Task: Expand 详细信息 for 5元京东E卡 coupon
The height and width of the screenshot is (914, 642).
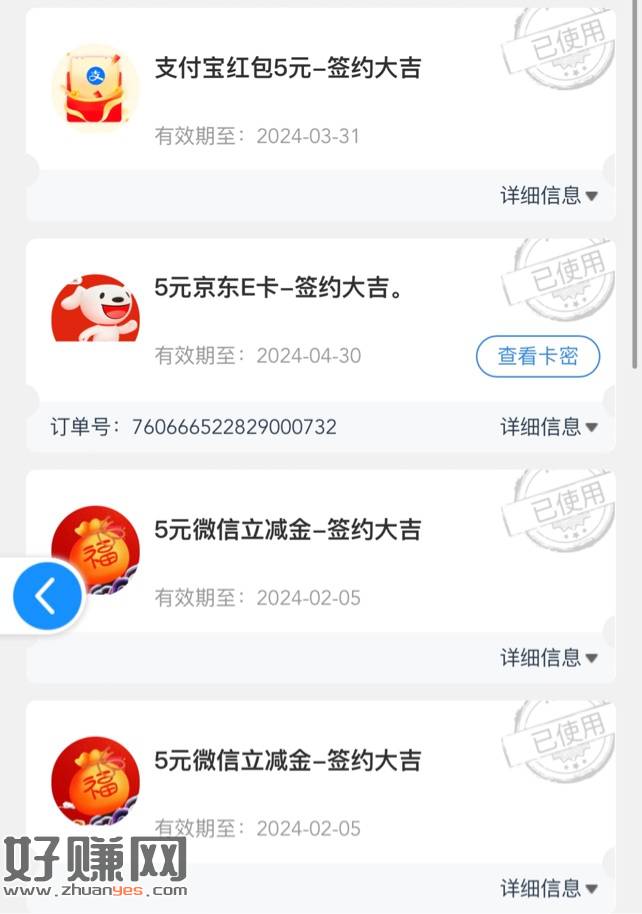Action: click(549, 427)
